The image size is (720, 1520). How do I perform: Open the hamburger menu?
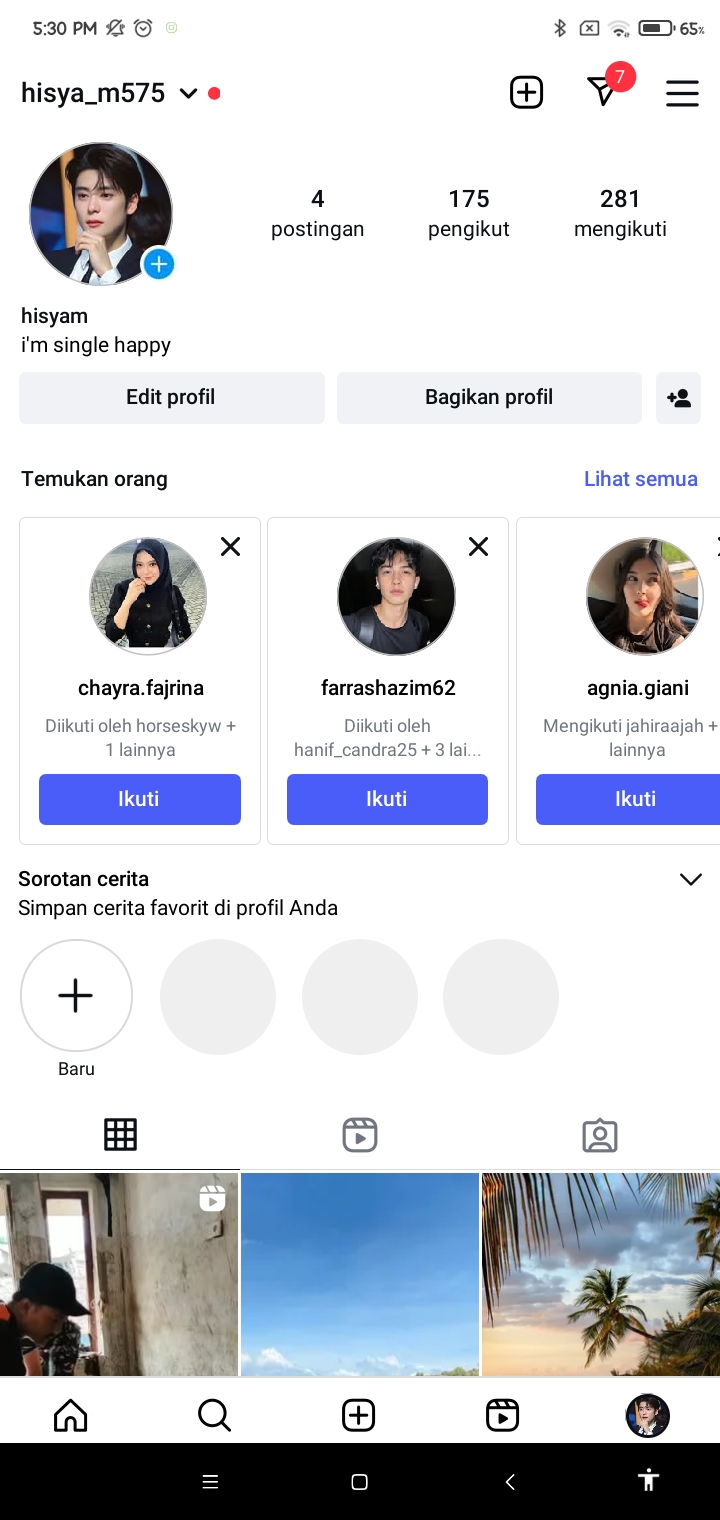pos(682,93)
